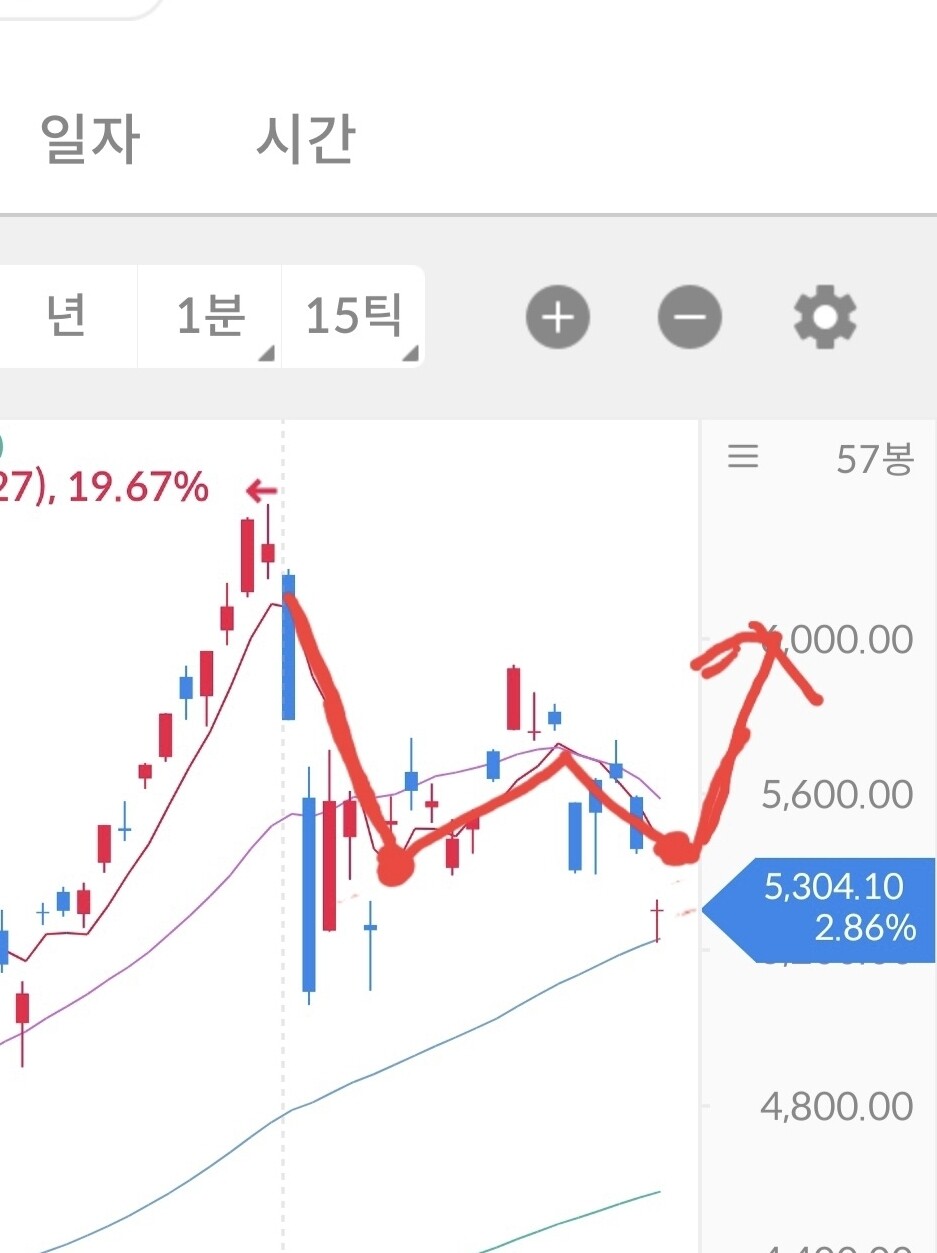
Task: Open the chart menu next to 57봉
Action: [743, 458]
